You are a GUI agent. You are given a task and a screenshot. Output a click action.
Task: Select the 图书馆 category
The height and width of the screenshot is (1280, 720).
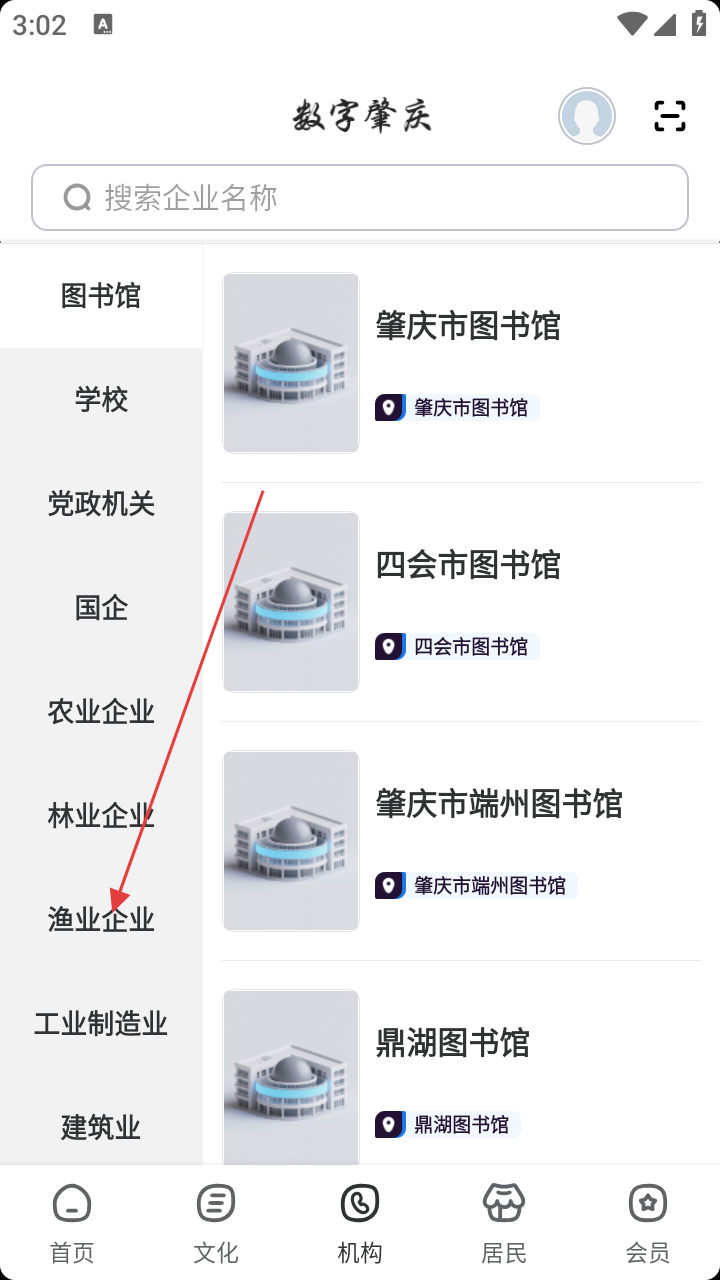101,296
